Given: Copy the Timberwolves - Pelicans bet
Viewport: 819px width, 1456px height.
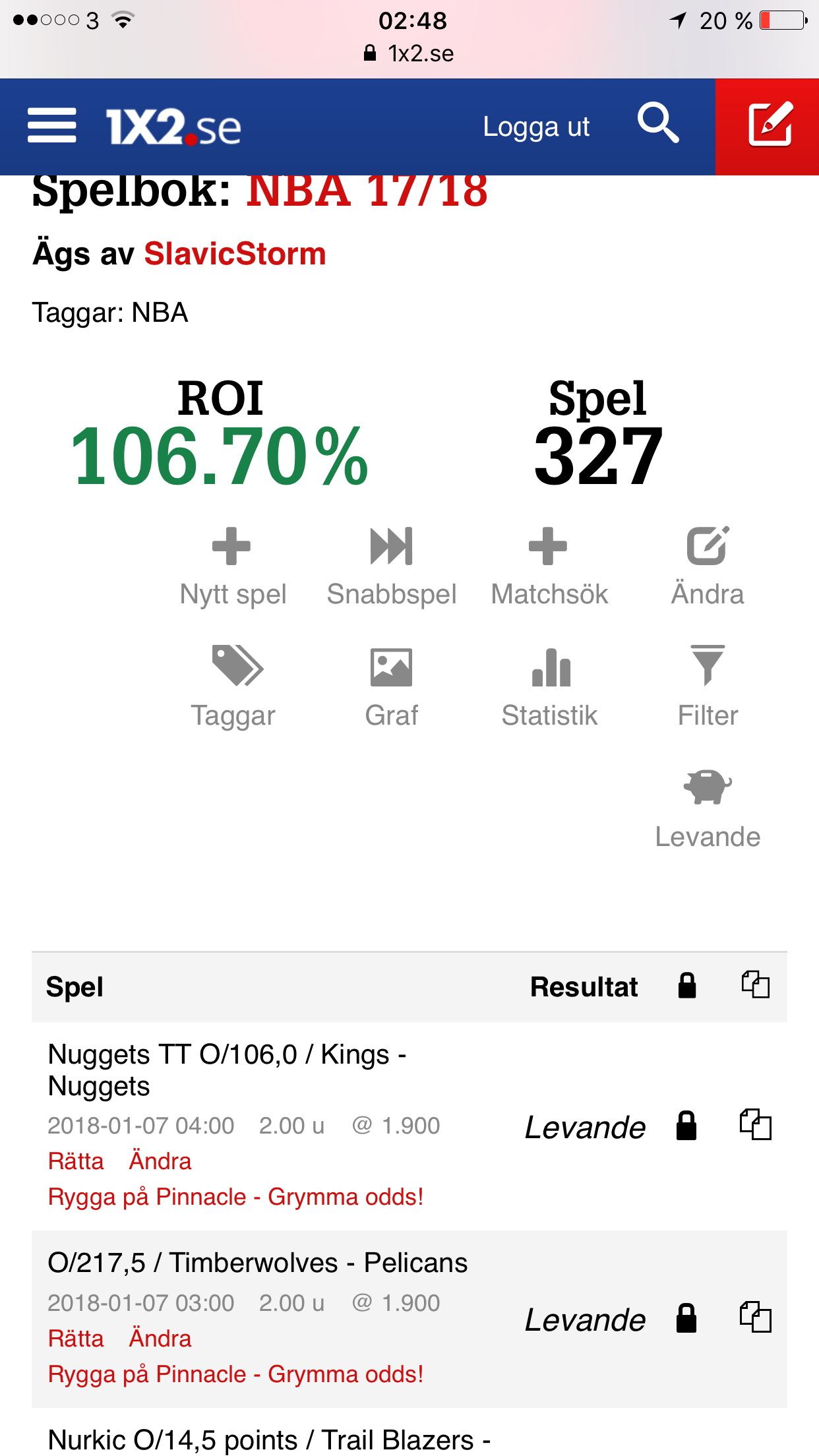Looking at the screenshot, I should (x=756, y=1318).
